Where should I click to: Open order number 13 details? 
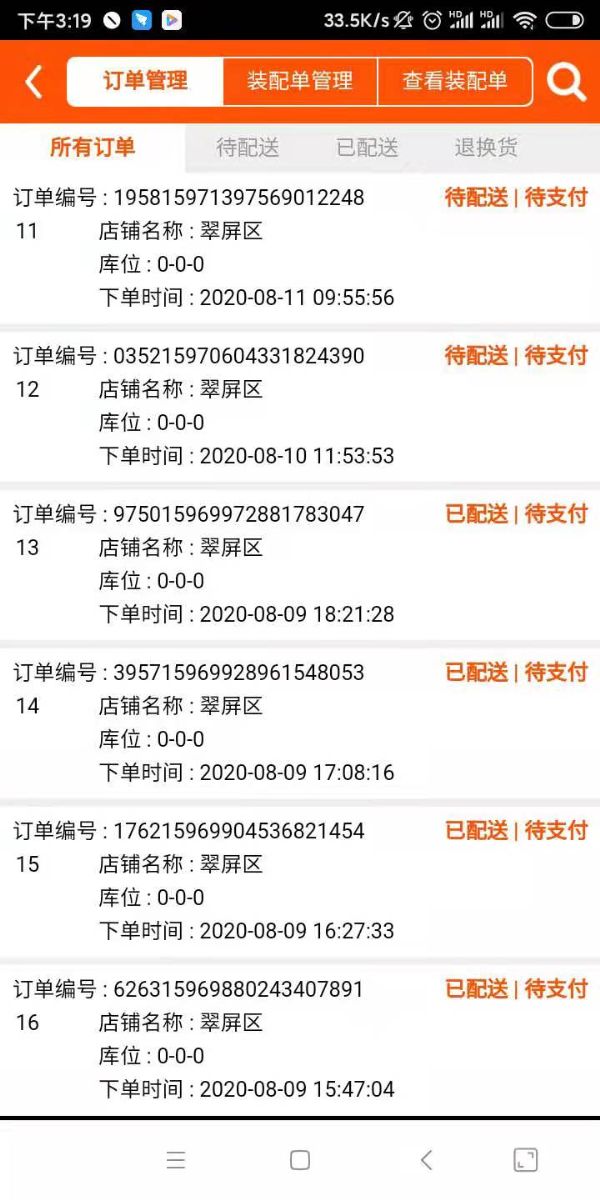point(300,564)
